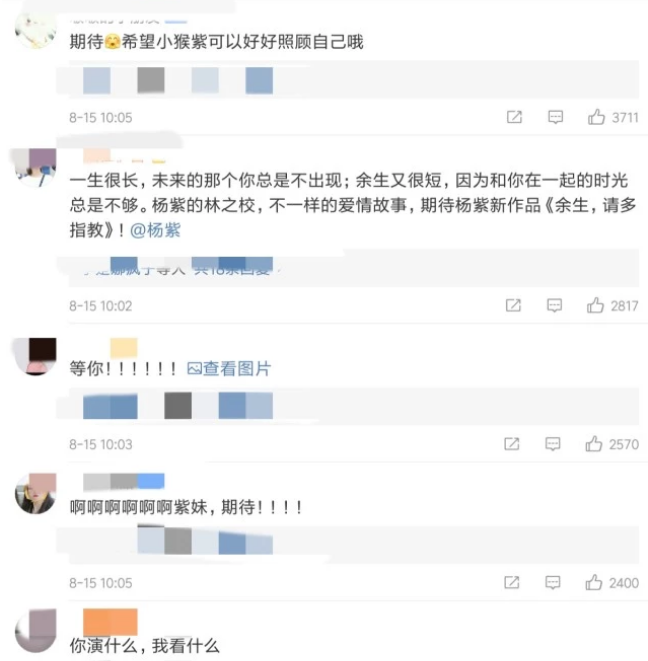648x661 pixels.
Task: Forward the 等你 comment
Action: [x=514, y=444]
